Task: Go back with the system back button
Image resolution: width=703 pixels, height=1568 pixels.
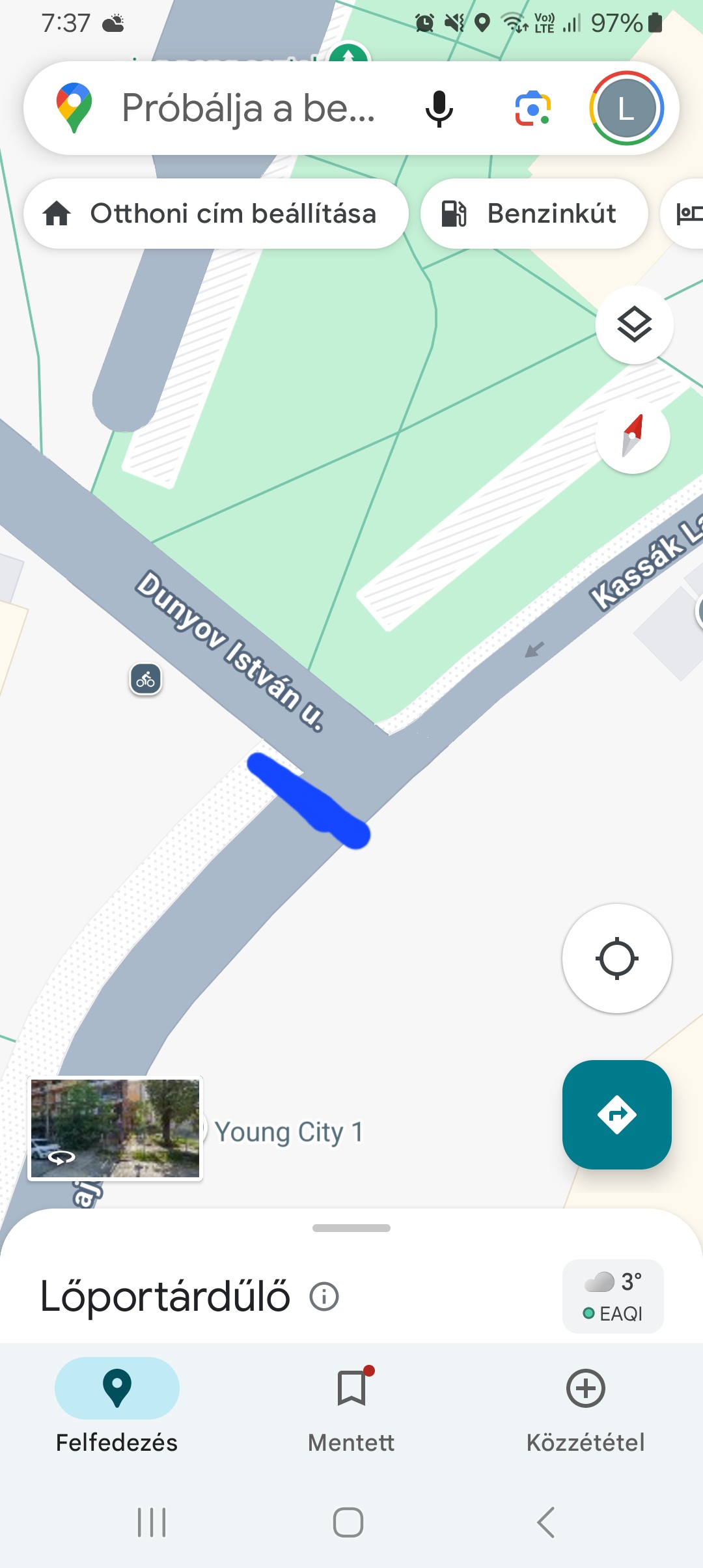Action: pyautogui.click(x=545, y=1522)
